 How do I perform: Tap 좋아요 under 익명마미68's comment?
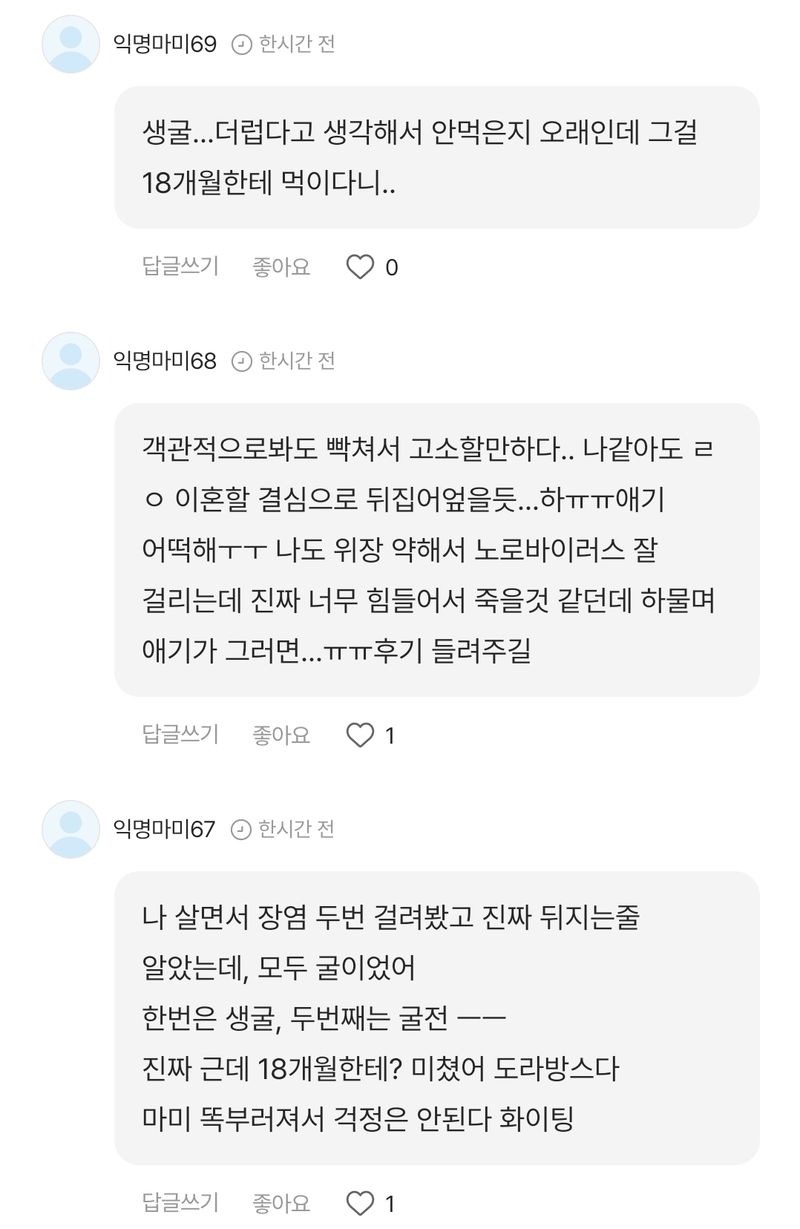pos(281,735)
